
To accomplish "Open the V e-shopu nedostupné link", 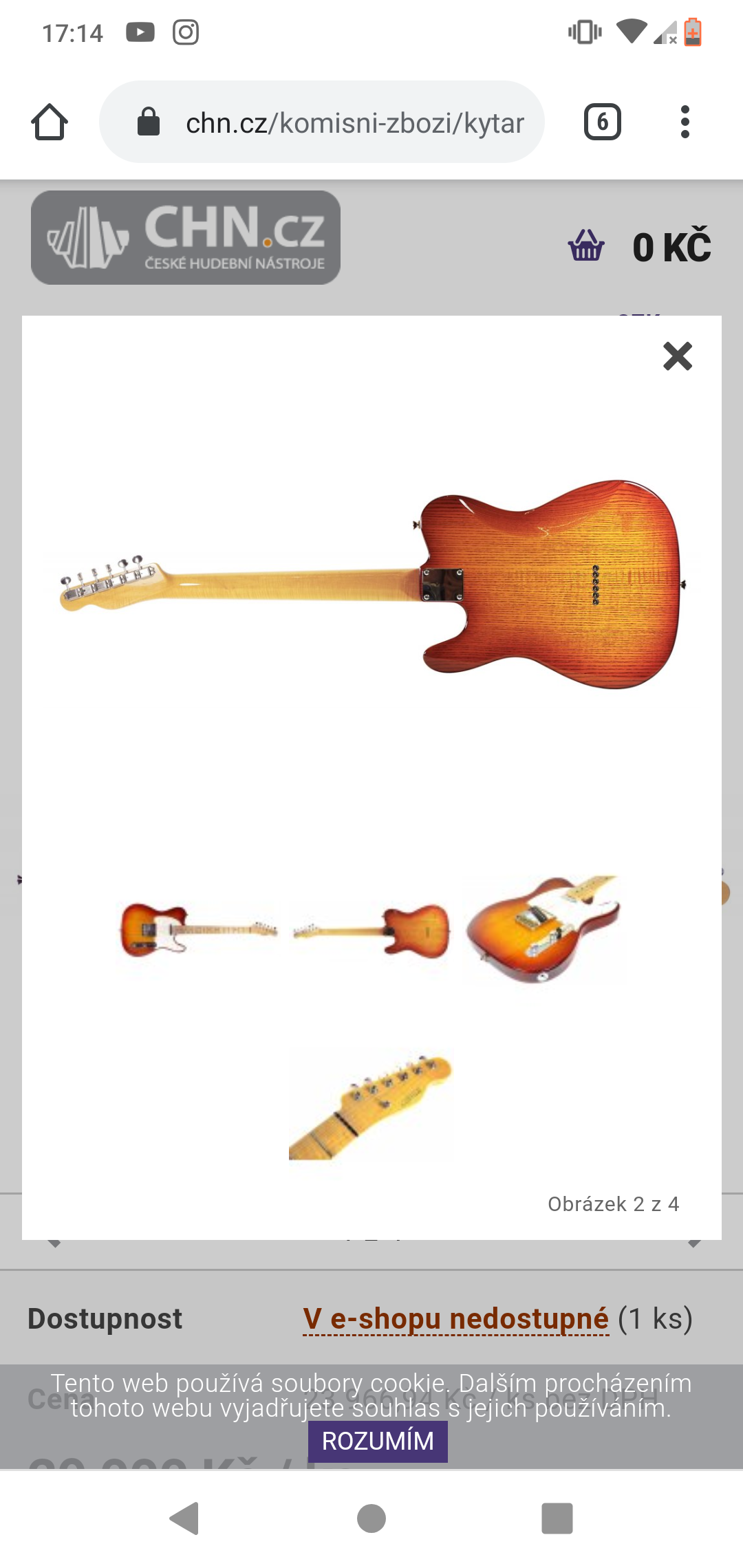I will [x=455, y=1319].
